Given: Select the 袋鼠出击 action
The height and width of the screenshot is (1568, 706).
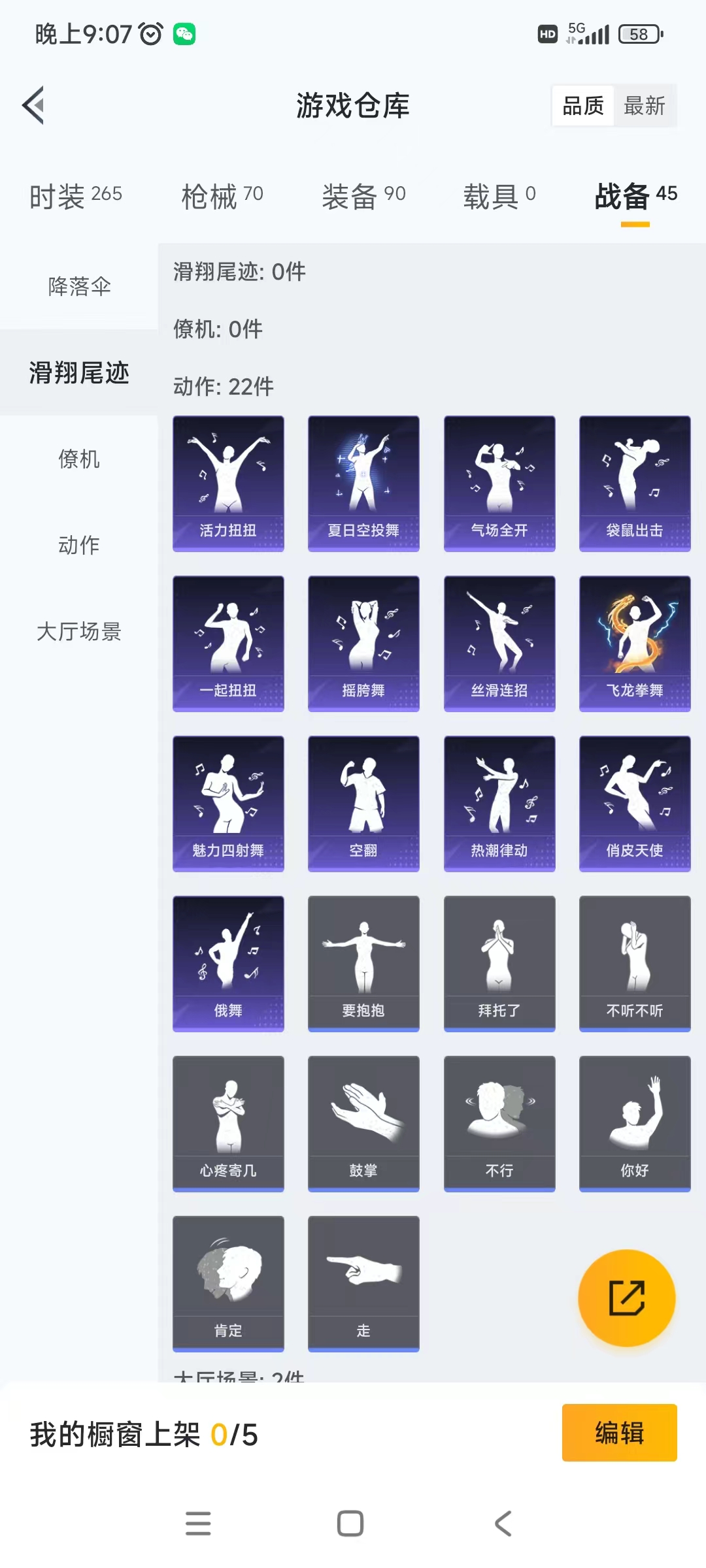Looking at the screenshot, I should point(633,483).
